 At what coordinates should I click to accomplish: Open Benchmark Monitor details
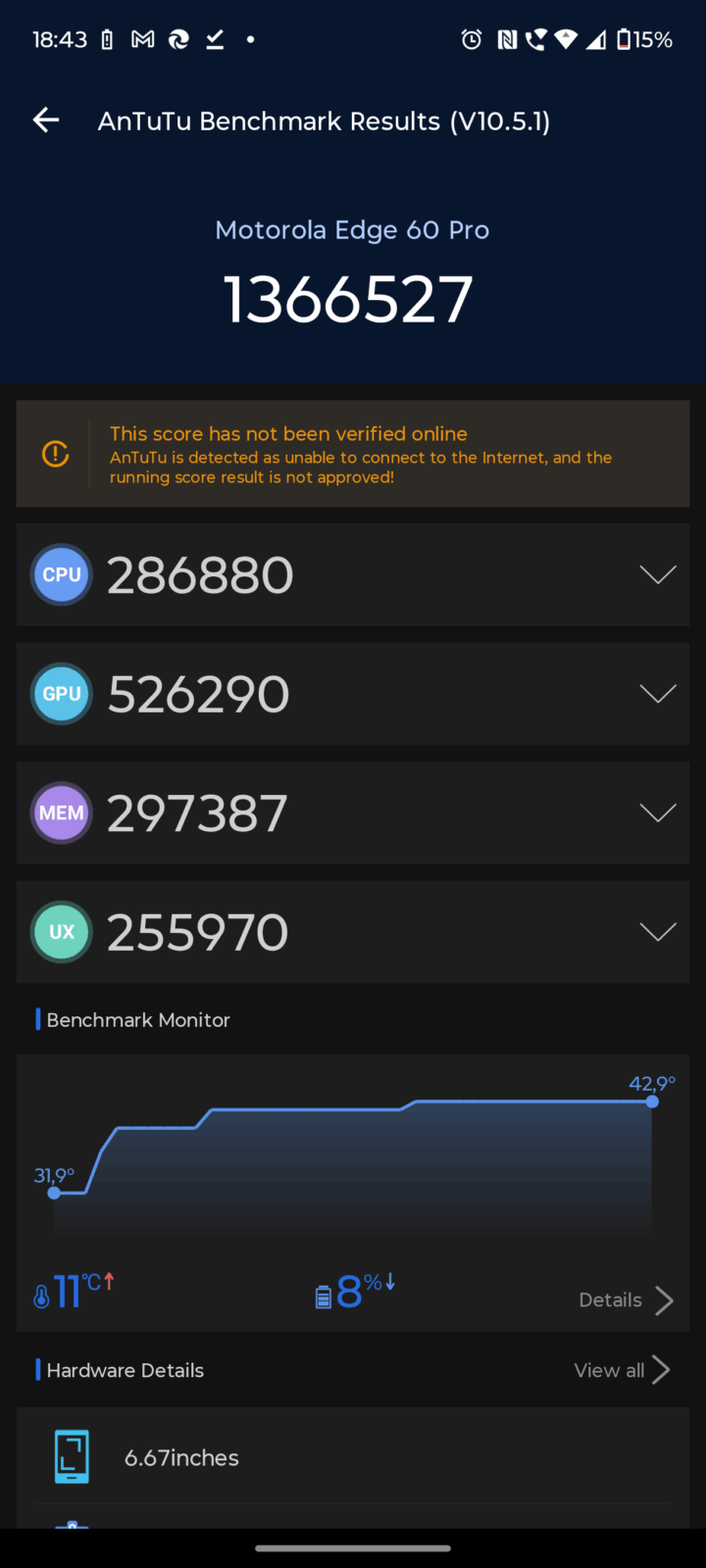click(x=626, y=1300)
